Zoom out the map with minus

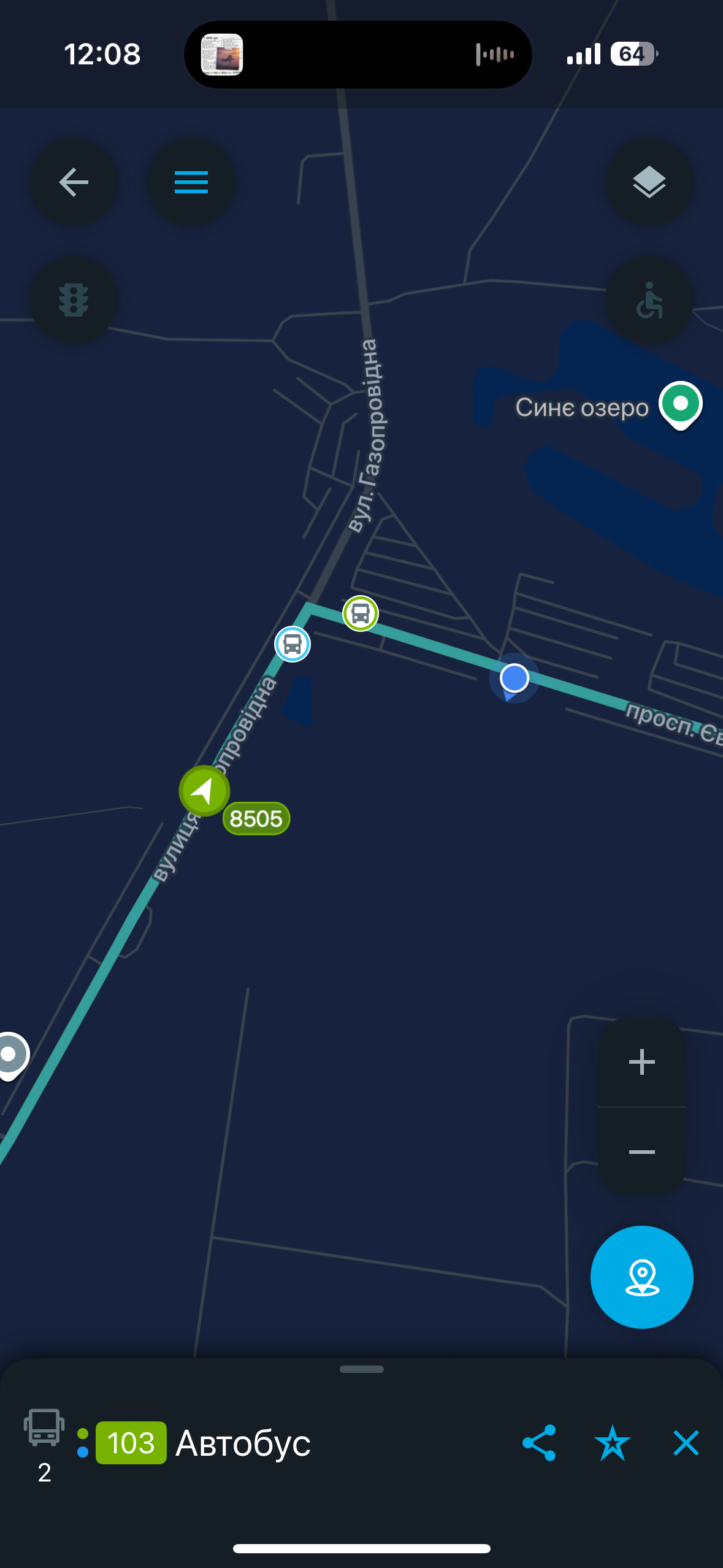point(641,1151)
